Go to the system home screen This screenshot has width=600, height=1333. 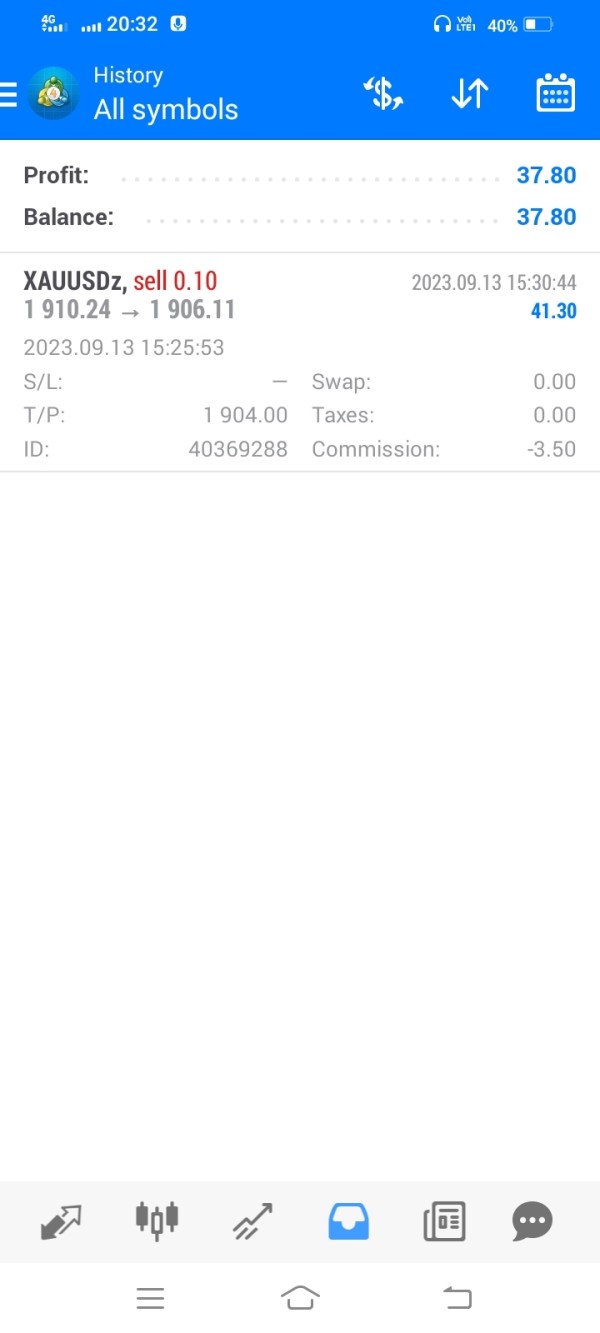pos(300,1298)
